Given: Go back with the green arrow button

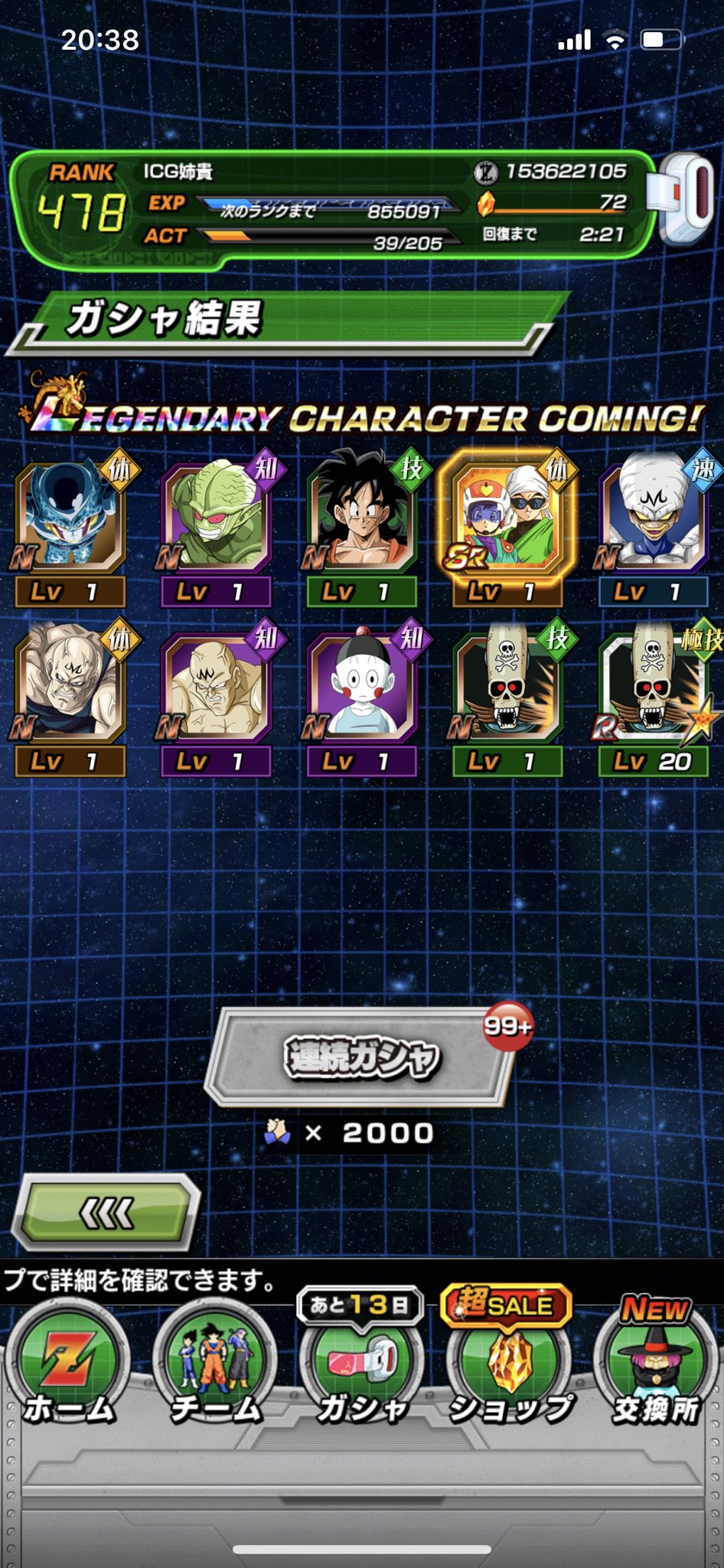Looking at the screenshot, I should (x=109, y=1212).
